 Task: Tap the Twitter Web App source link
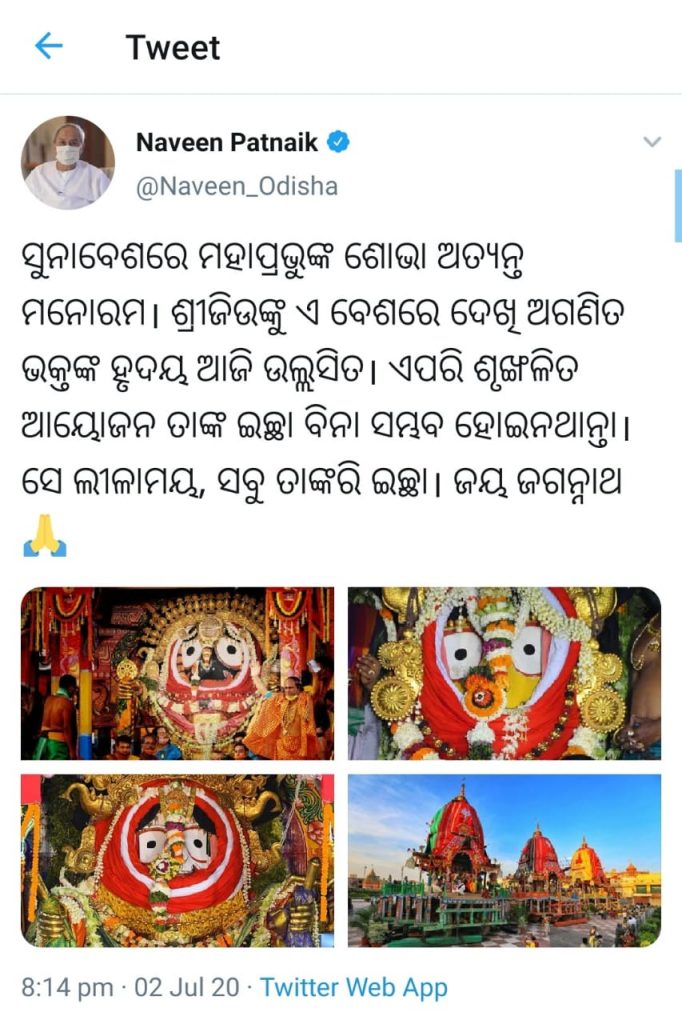(353, 988)
